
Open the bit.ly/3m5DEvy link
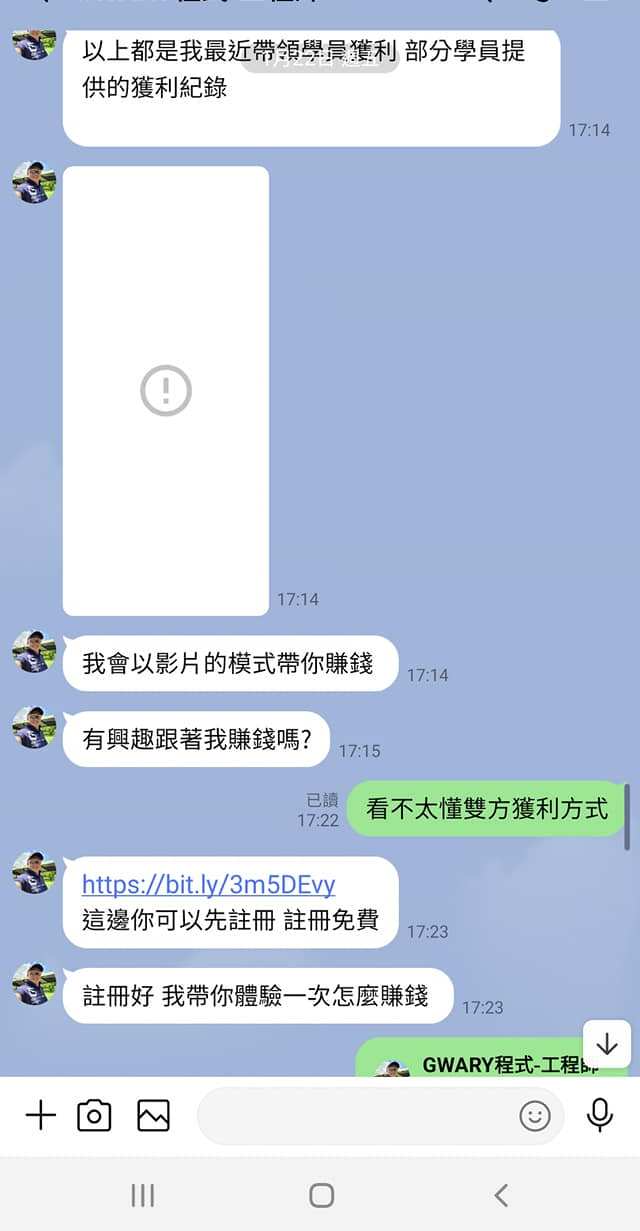pos(208,885)
